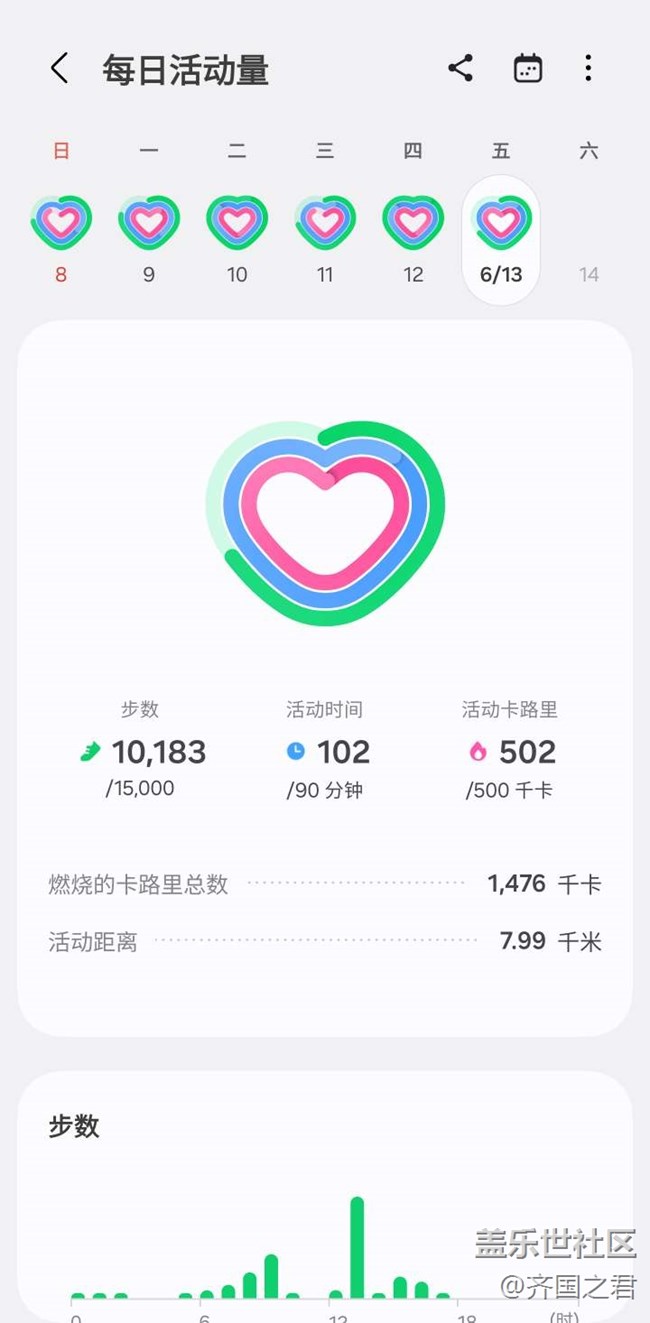Switch to Tuesday the 10th
Viewport: 650px width, 1323px height.
click(x=237, y=240)
